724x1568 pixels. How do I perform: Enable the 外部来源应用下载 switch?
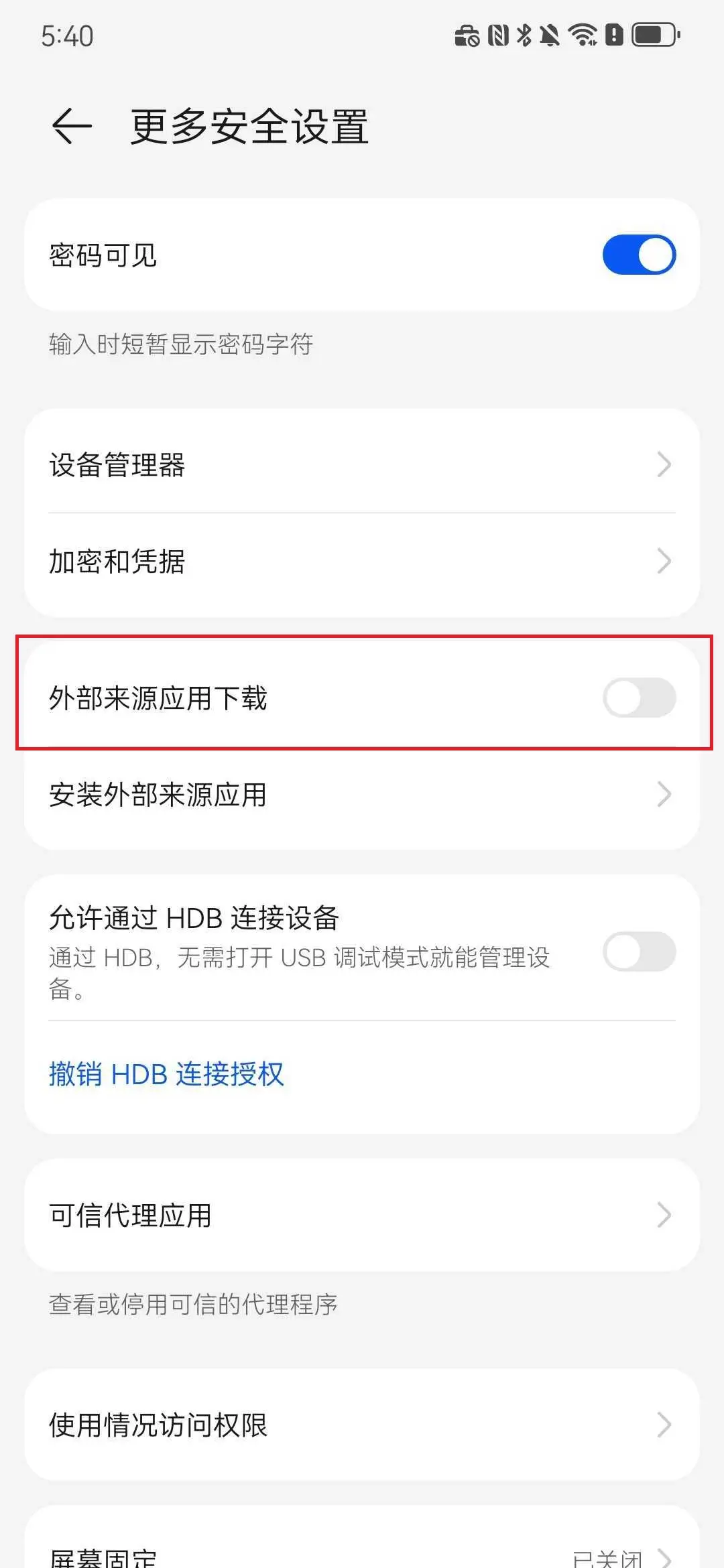638,697
